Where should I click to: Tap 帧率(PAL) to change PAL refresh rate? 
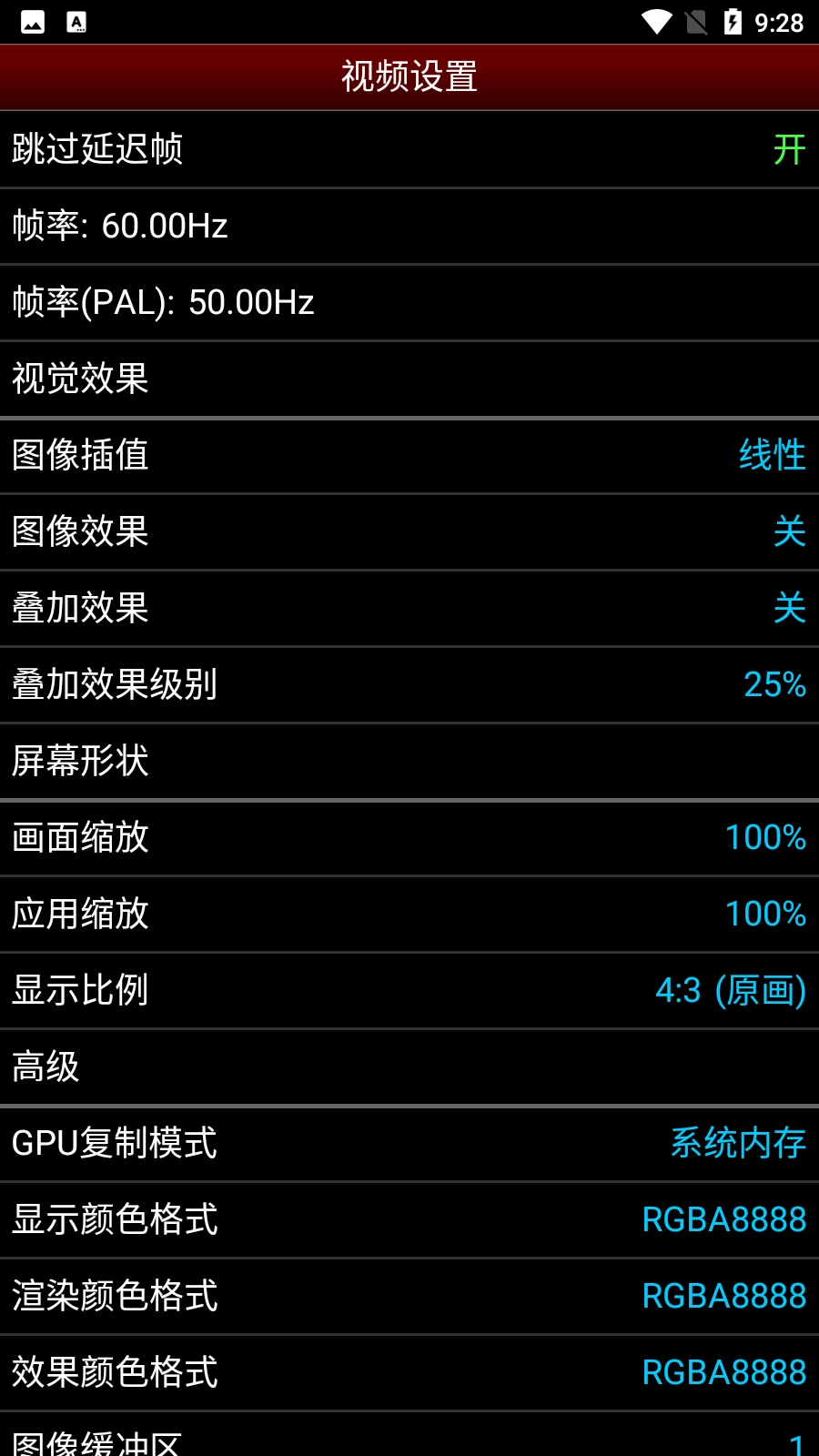(x=409, y=303)
